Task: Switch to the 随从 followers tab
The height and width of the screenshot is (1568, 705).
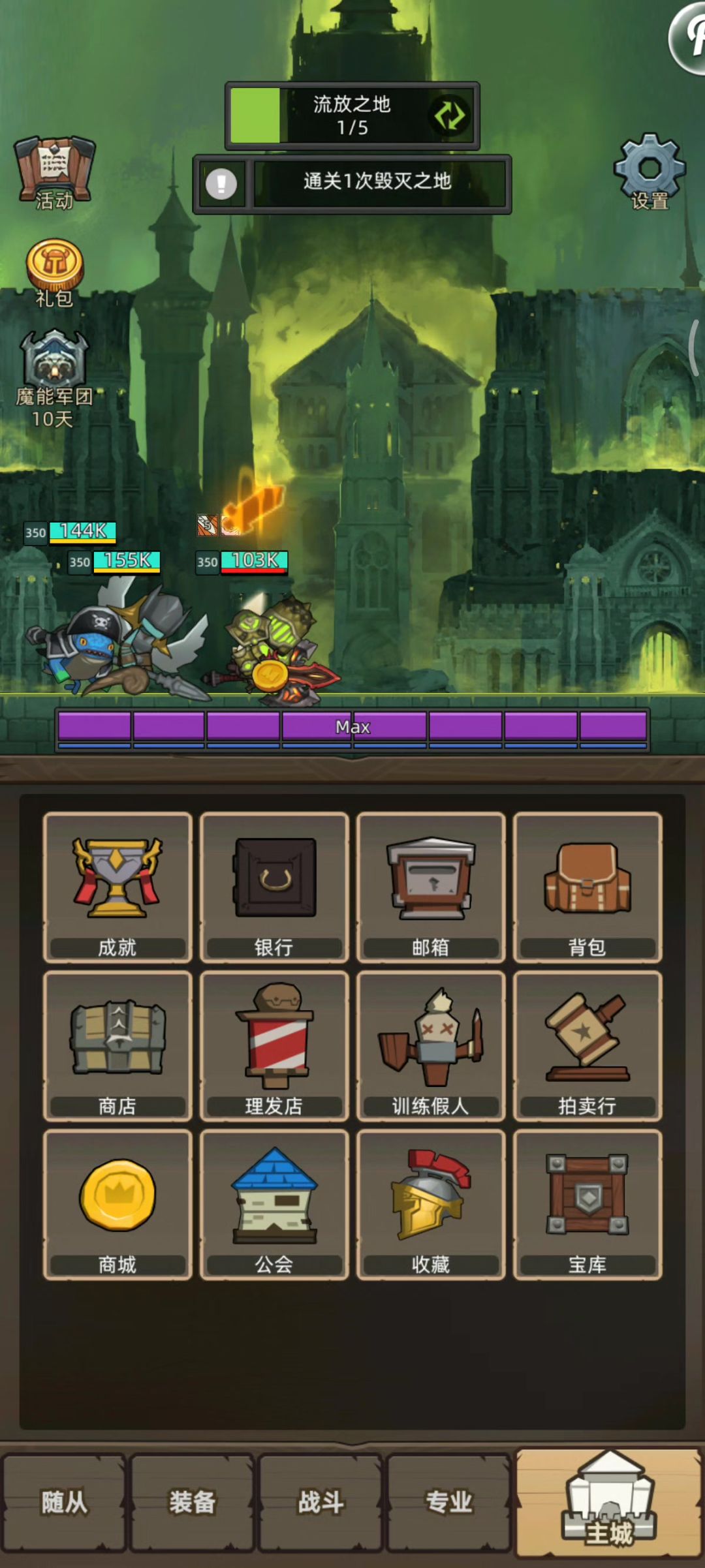Action: tap(64, 1503)
